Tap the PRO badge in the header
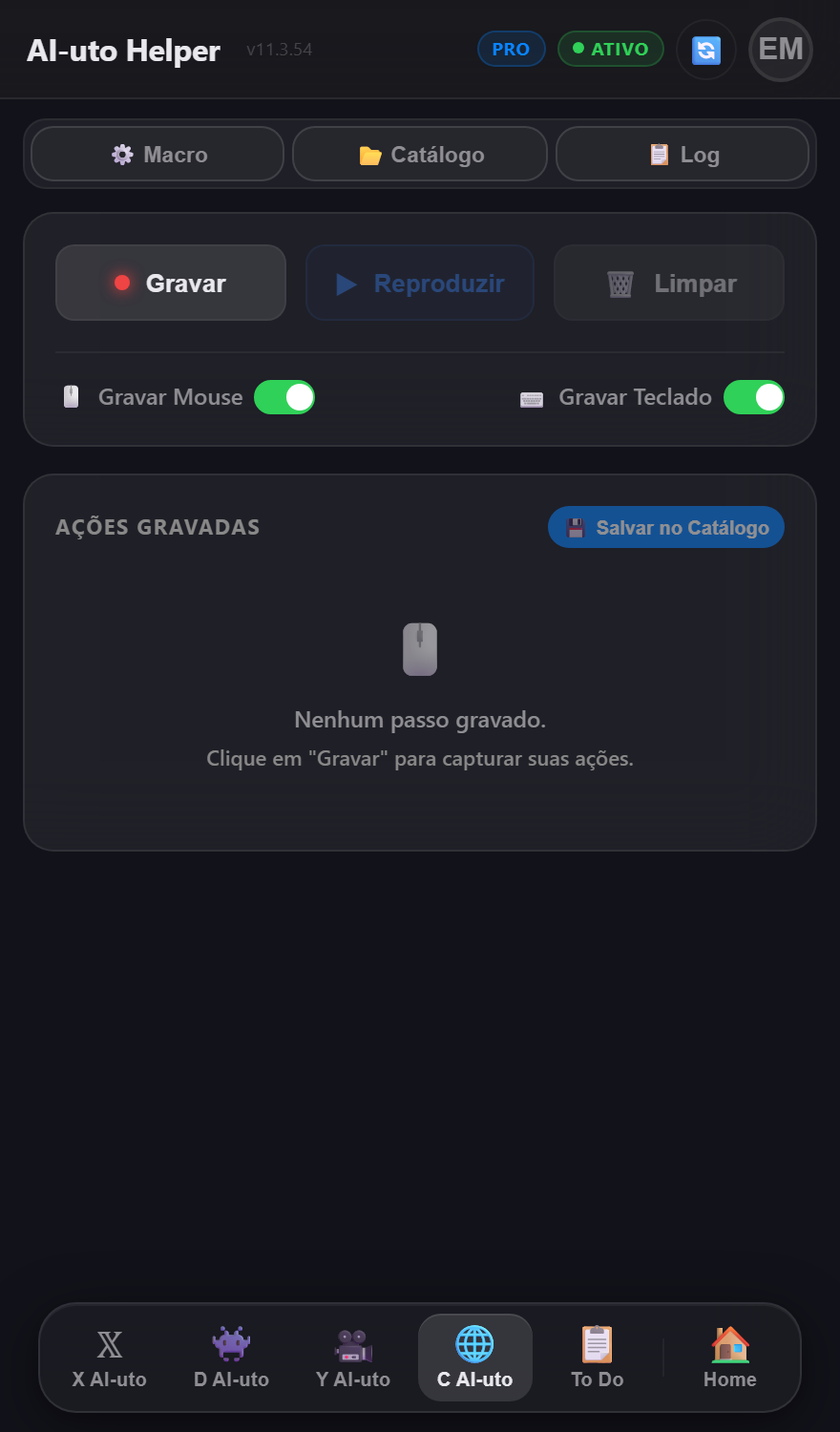 pyautogui.click(x=512, y=49)
